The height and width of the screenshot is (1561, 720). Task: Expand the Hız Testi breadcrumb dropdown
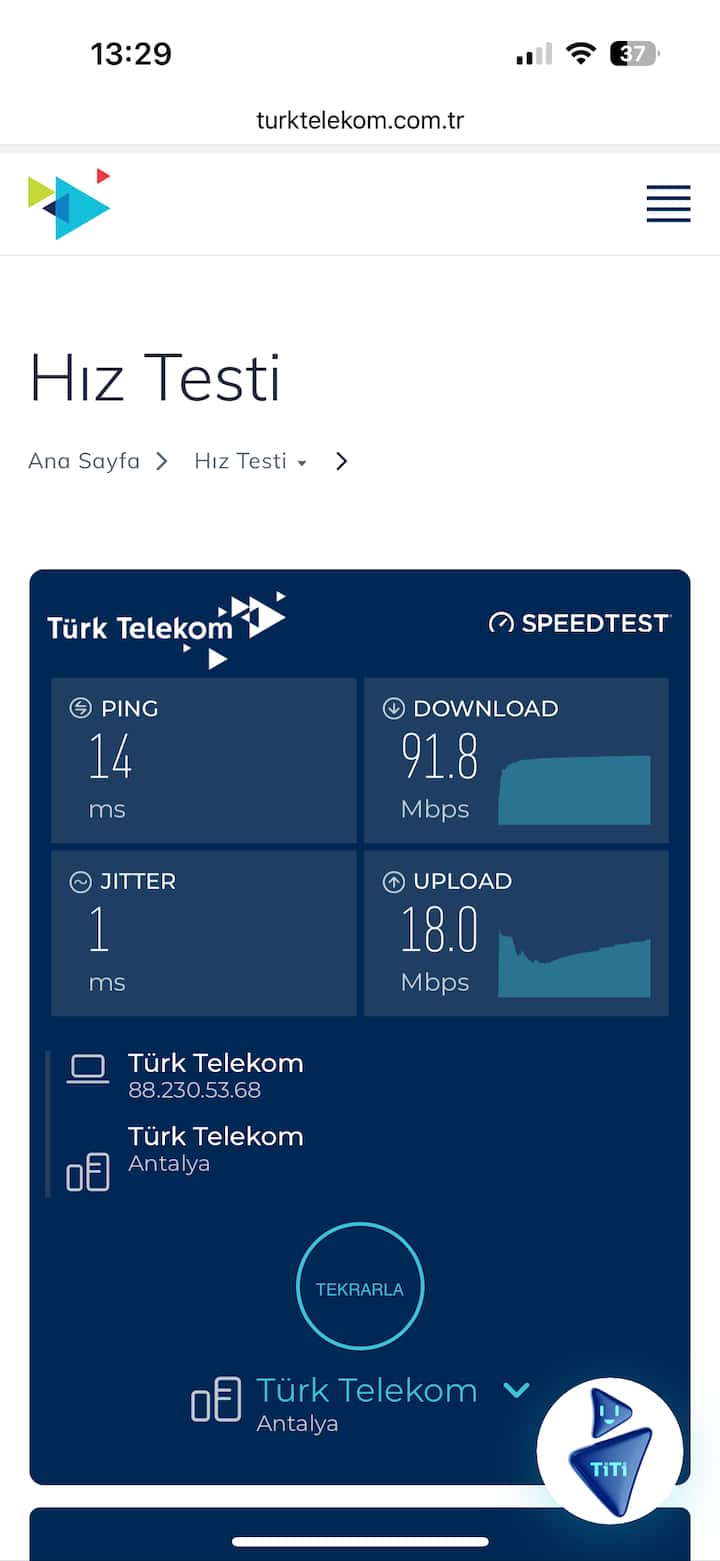click(x=302, y=463)
